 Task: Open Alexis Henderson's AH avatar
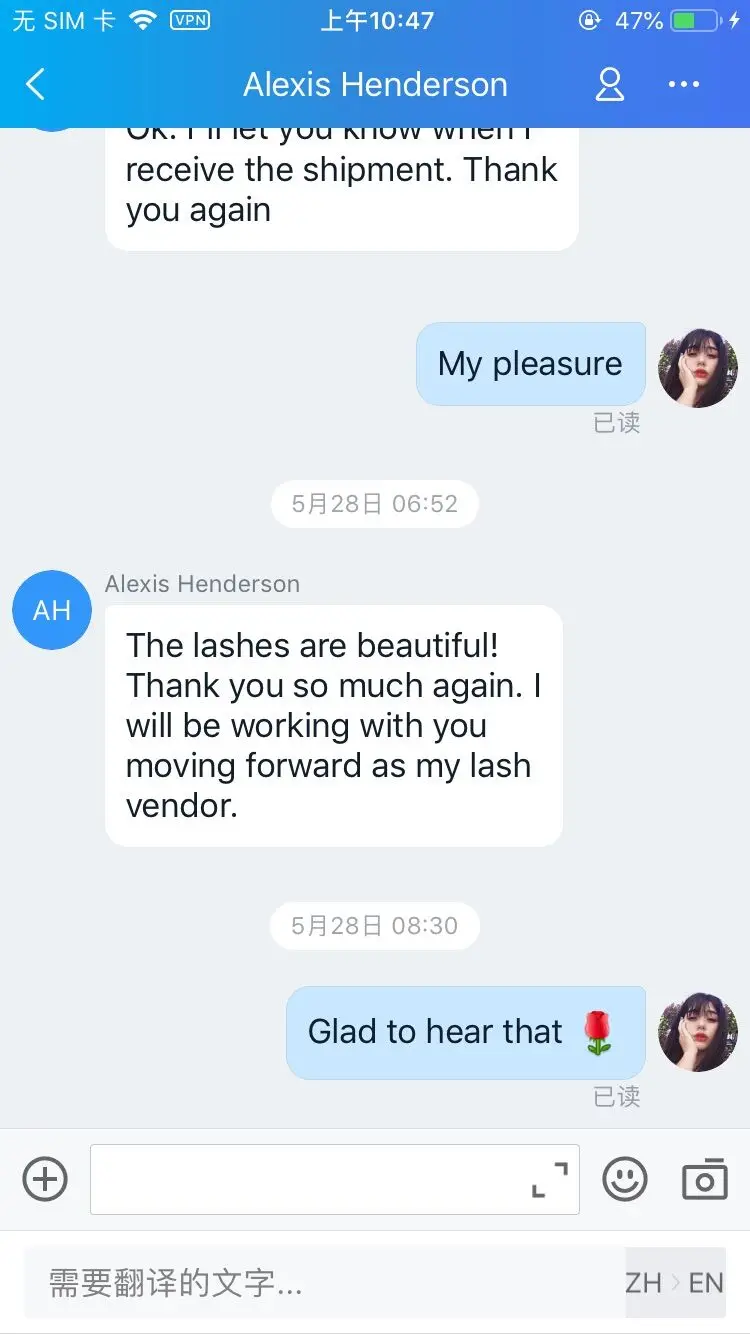52,610
